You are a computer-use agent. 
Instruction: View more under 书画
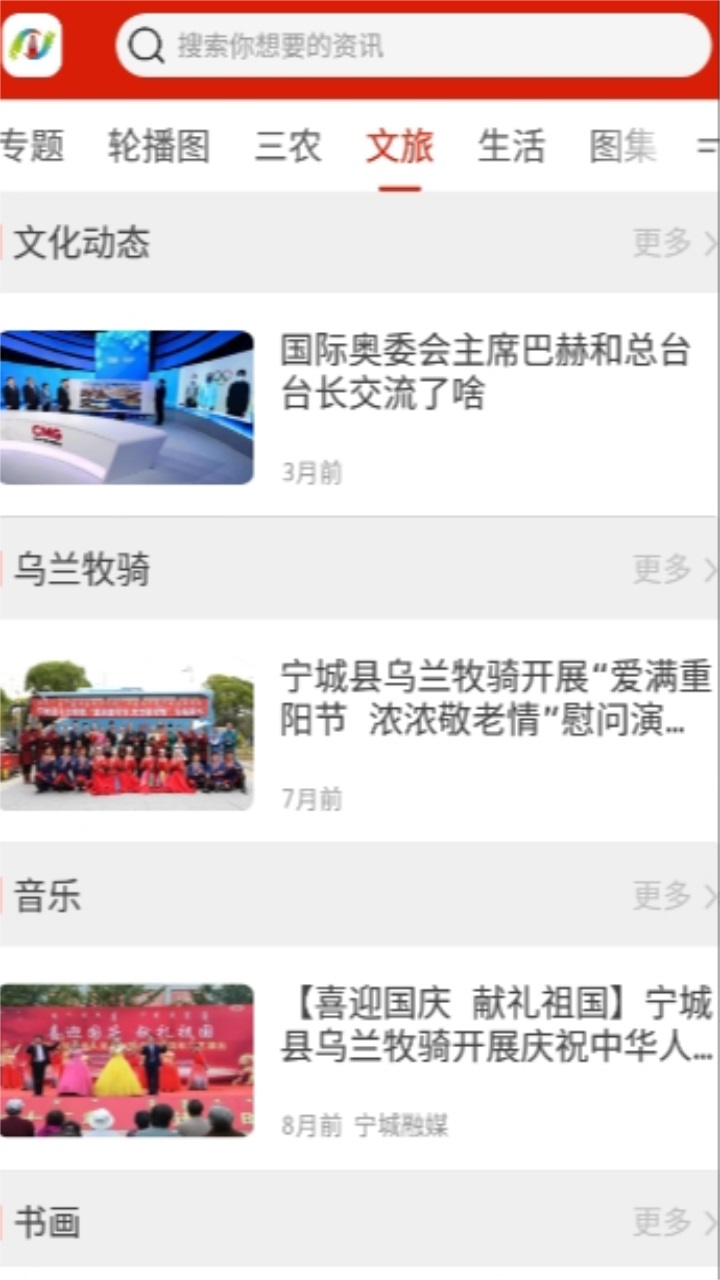point(673,1221)
